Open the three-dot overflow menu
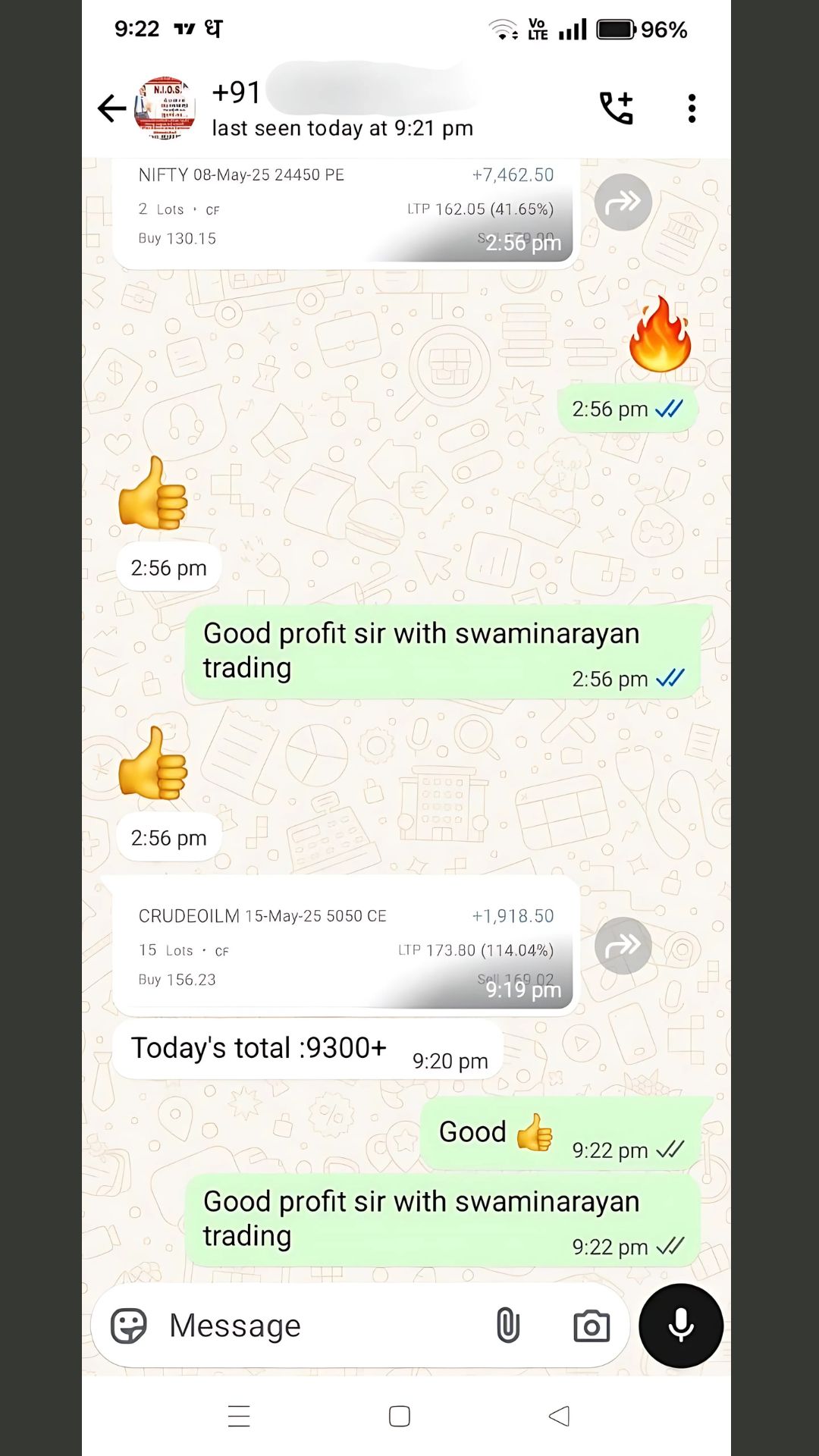This screenshot has width=819, height=1456. 692,108
